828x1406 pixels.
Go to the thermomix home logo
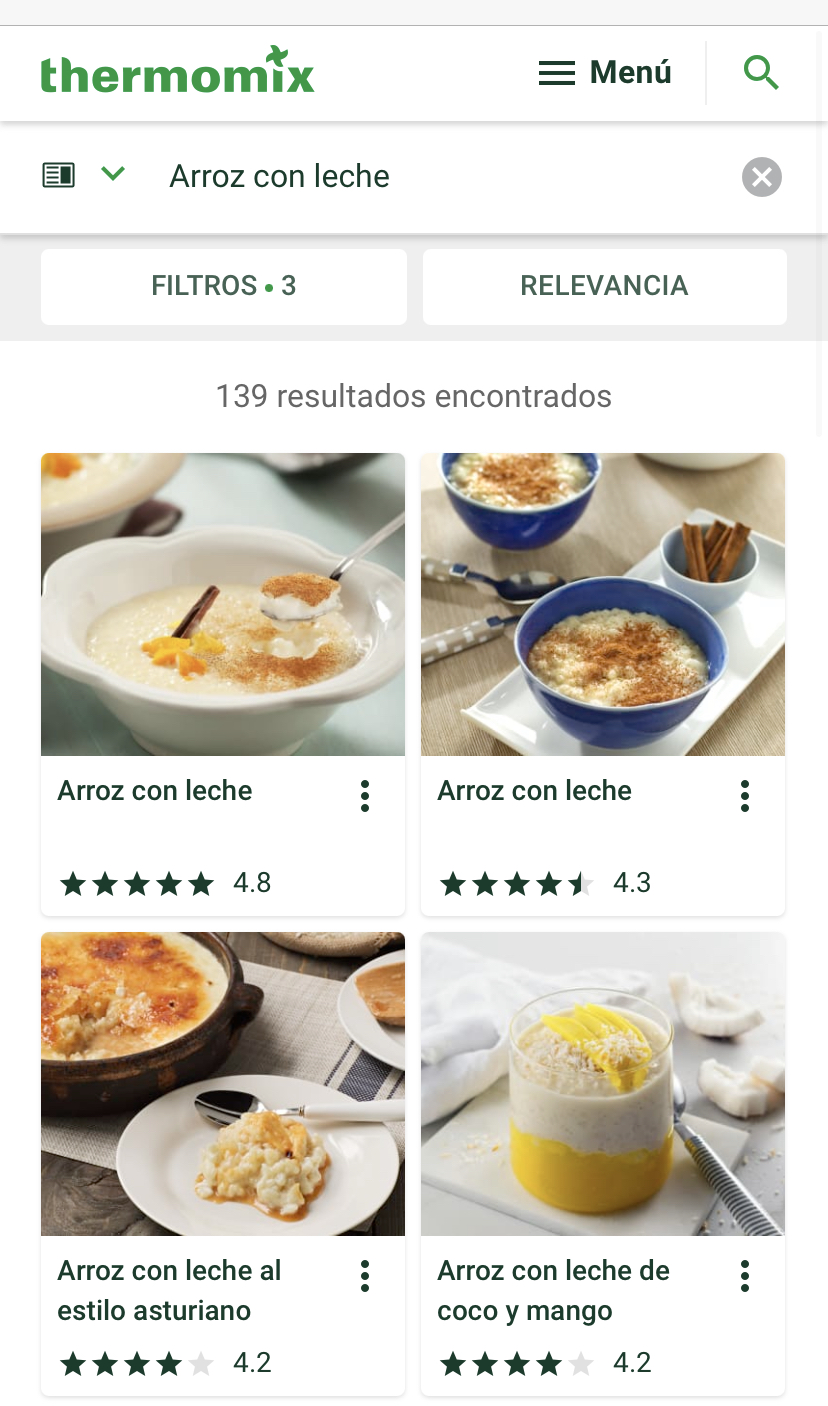point(177,72)
